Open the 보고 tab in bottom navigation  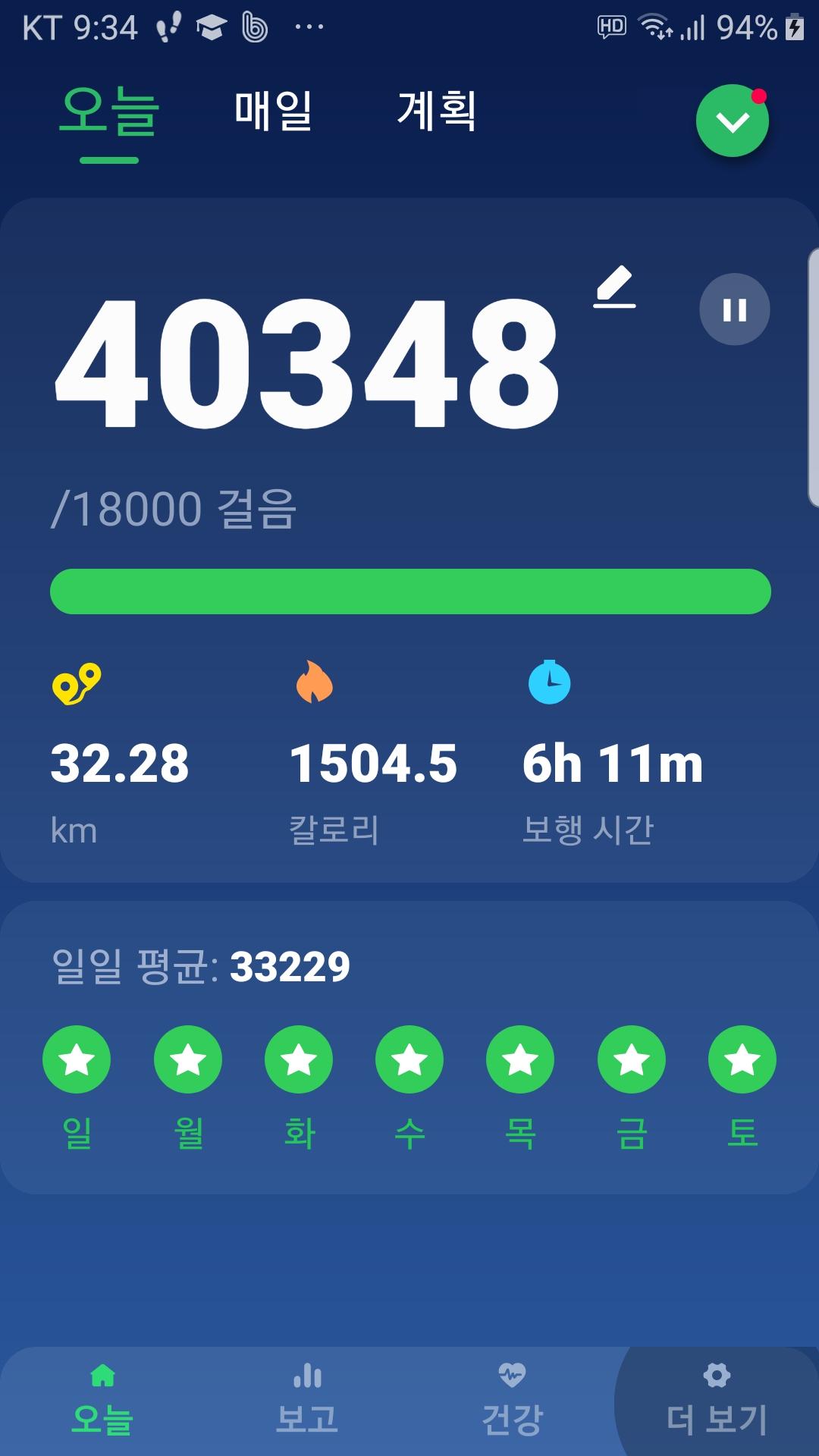(307, 1401)
